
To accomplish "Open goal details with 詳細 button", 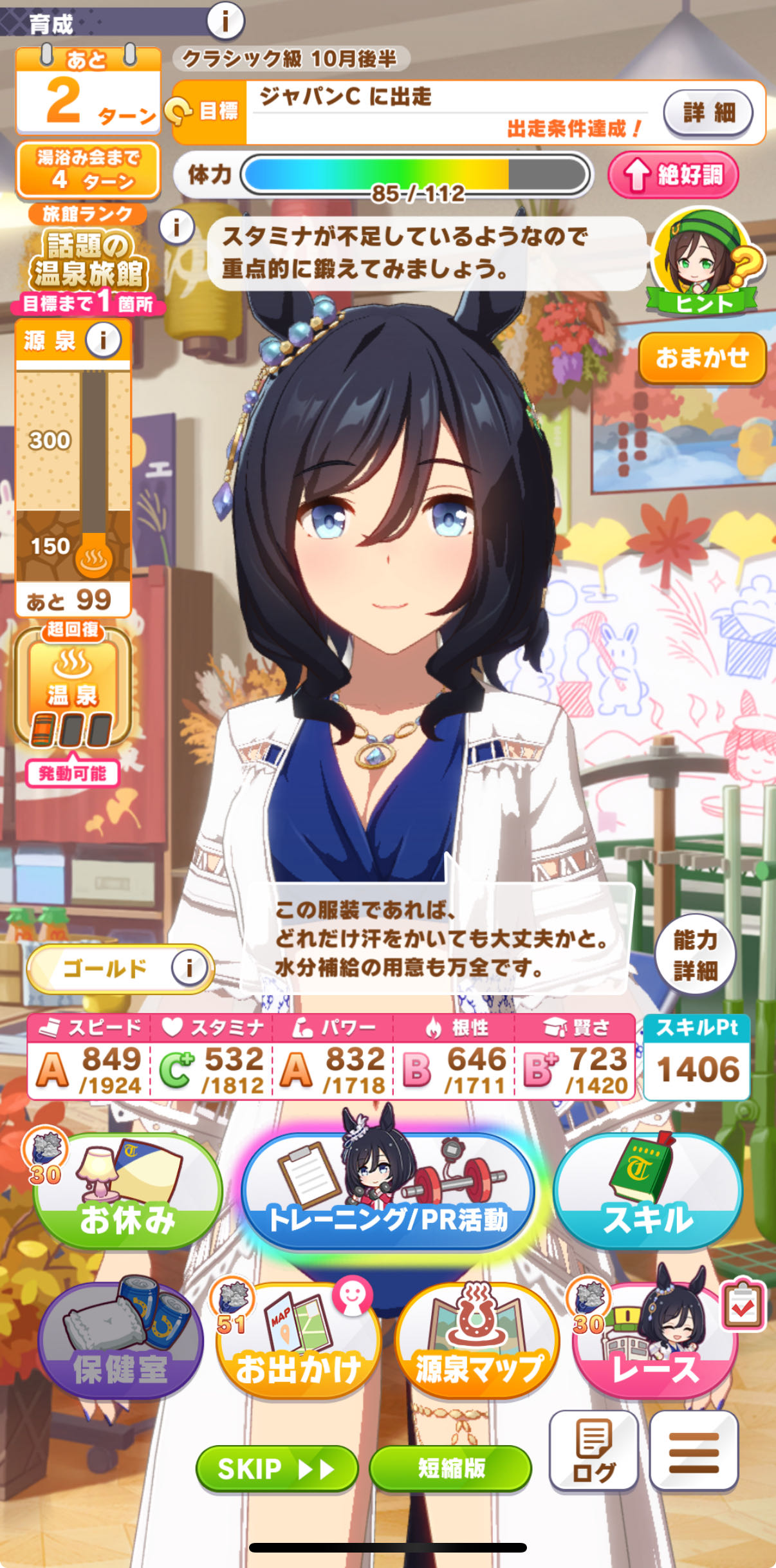I will (x=708, y=113).
